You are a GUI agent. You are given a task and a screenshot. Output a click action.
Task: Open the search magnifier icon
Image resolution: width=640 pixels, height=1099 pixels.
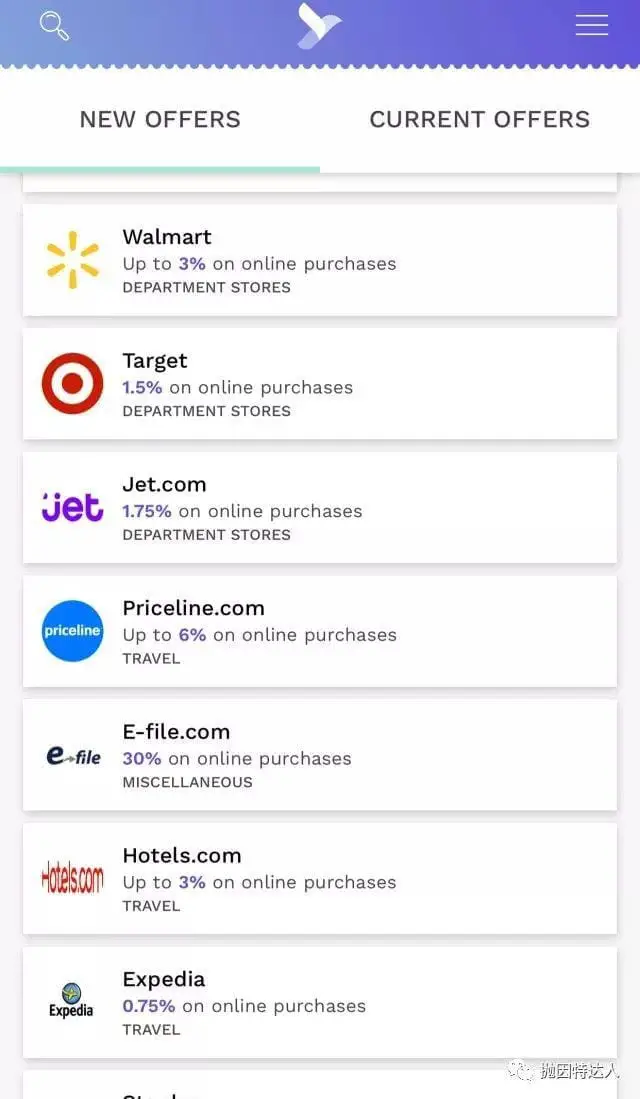tap(54, 26)
